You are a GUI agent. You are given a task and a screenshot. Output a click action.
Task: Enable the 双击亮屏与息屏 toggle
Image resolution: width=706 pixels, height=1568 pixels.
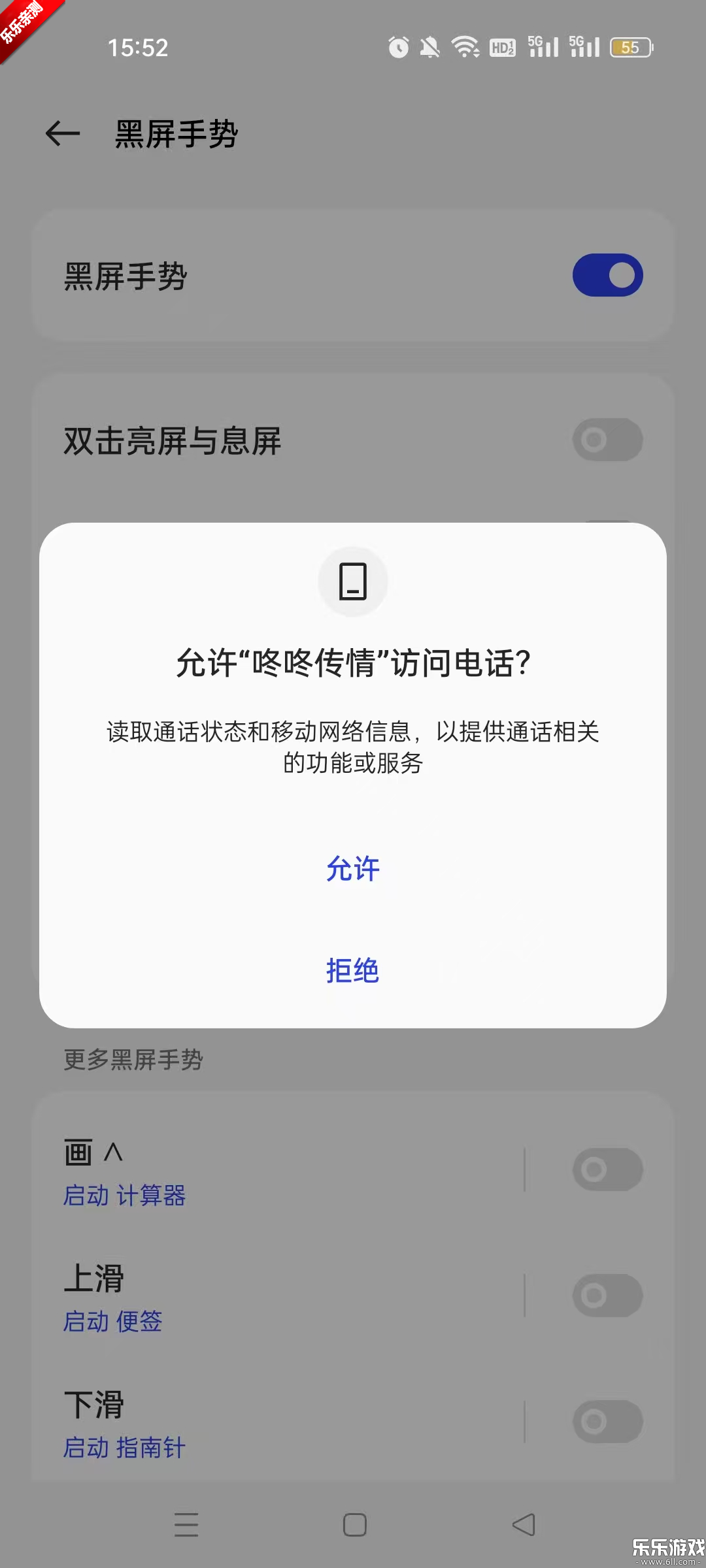click(607, 440)
